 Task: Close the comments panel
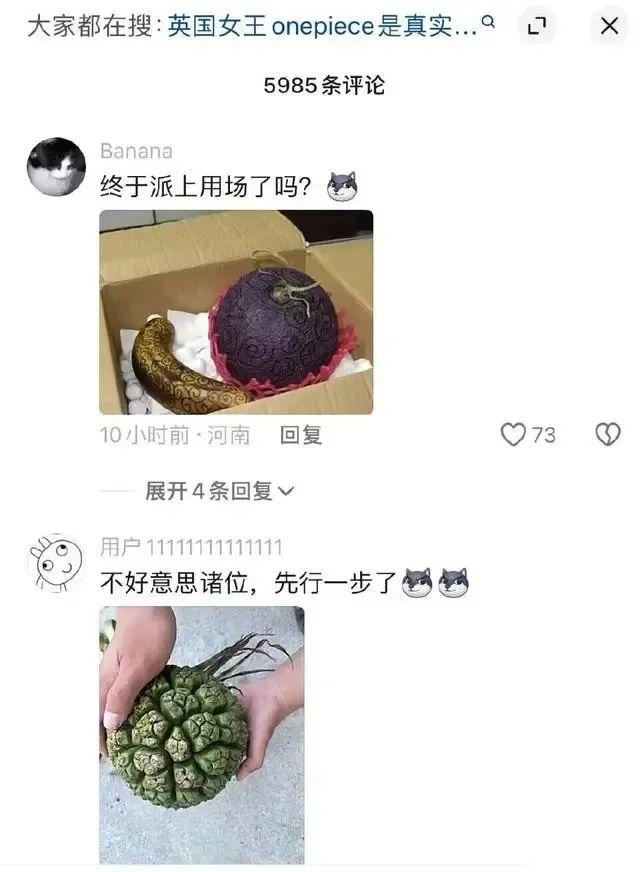coord(609,27)
